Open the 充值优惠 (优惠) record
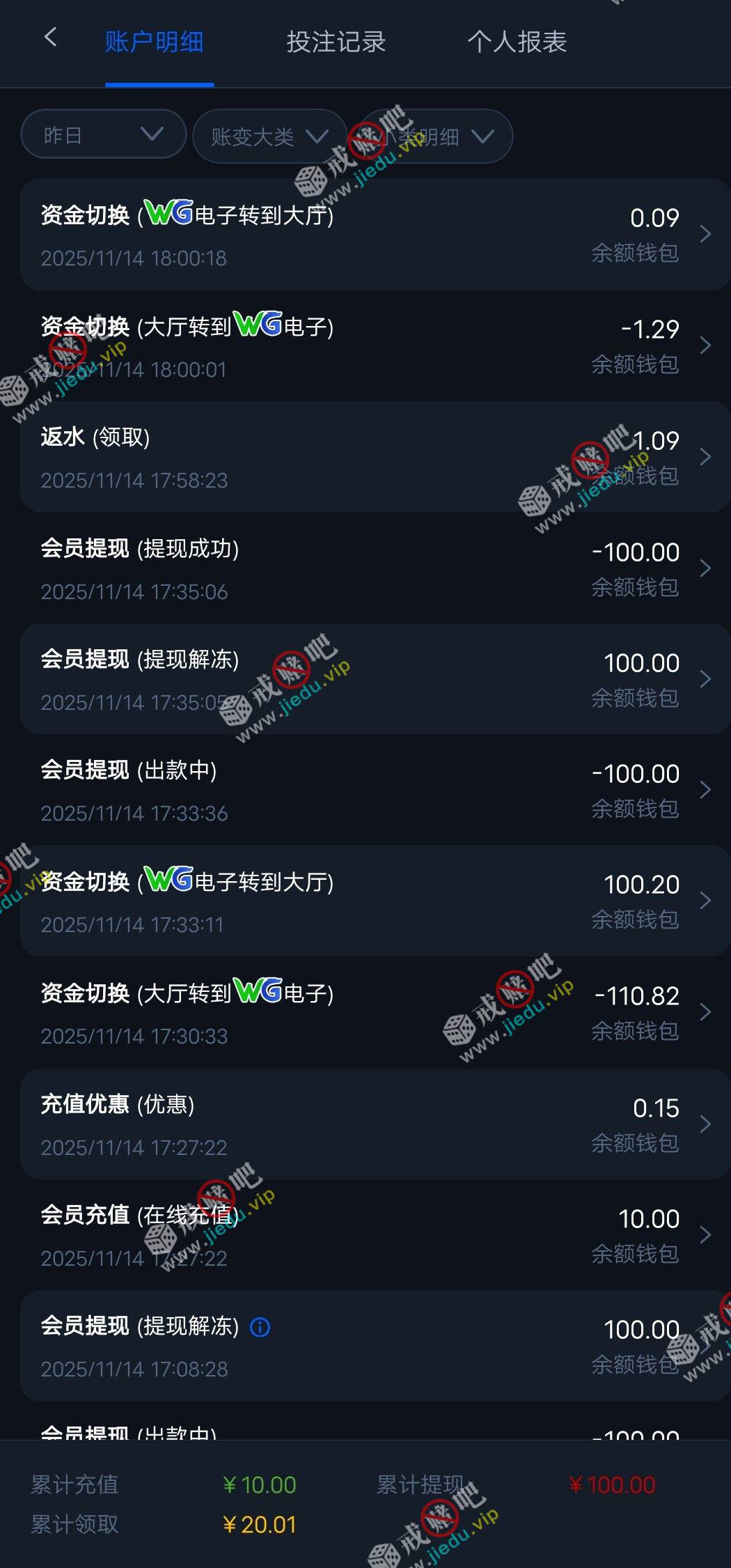The image size is (731, 1568). pyautogui.click(x=375, y=1124)
